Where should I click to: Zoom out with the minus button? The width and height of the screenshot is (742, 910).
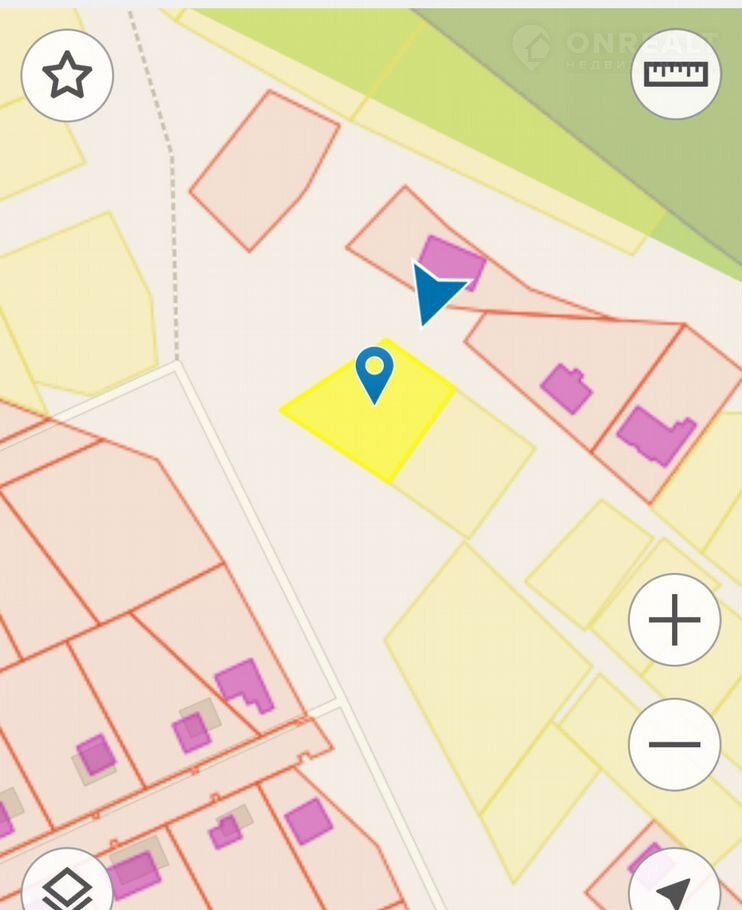[675, 745]
